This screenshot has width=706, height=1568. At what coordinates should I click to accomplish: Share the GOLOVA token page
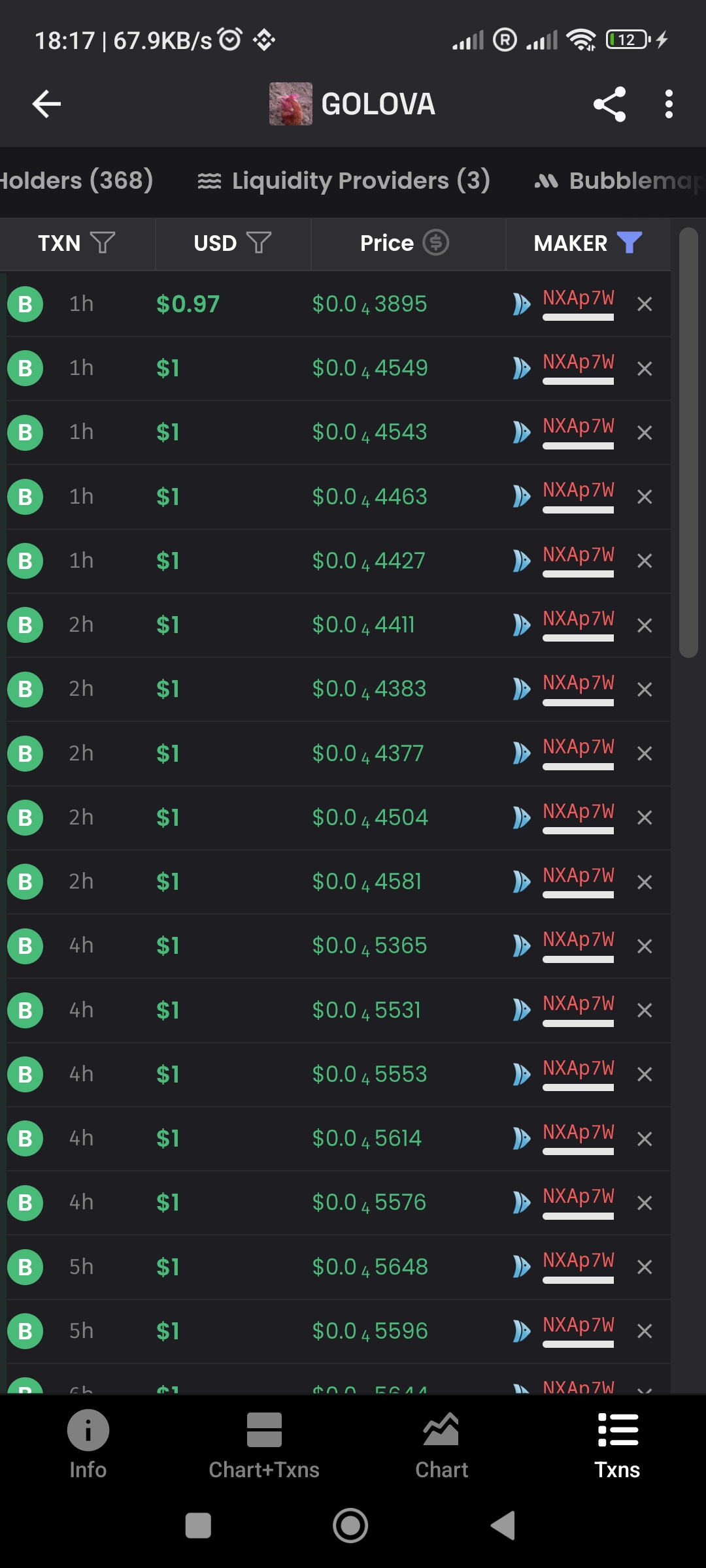pyautogui.click(x=609, y=104)
